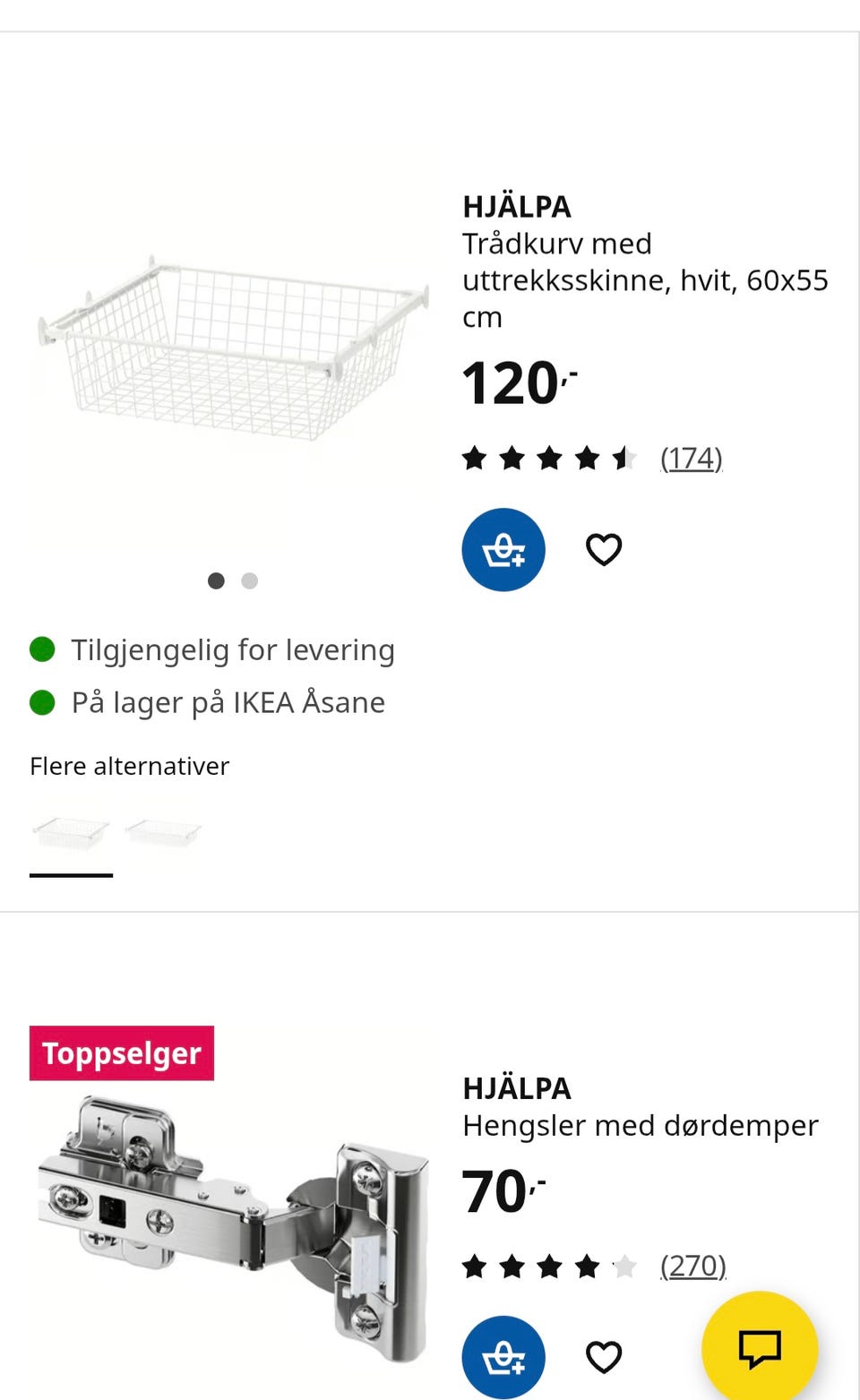The image size is (860, 1400).
Task: Select the first carousel dot
Action: (216, 580)
